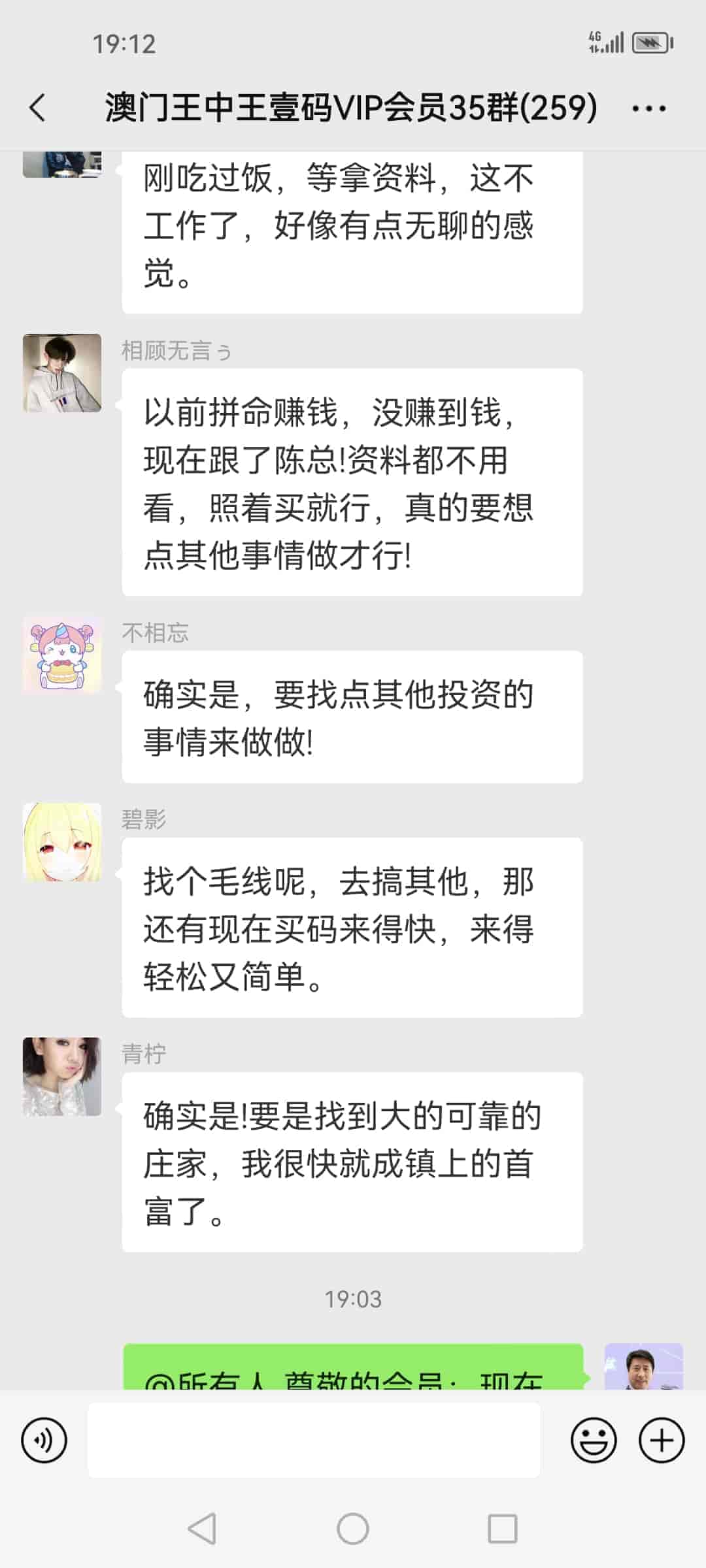Open 青柠's profile from avatar
Screen dimensions: 706x1568
62,1076
